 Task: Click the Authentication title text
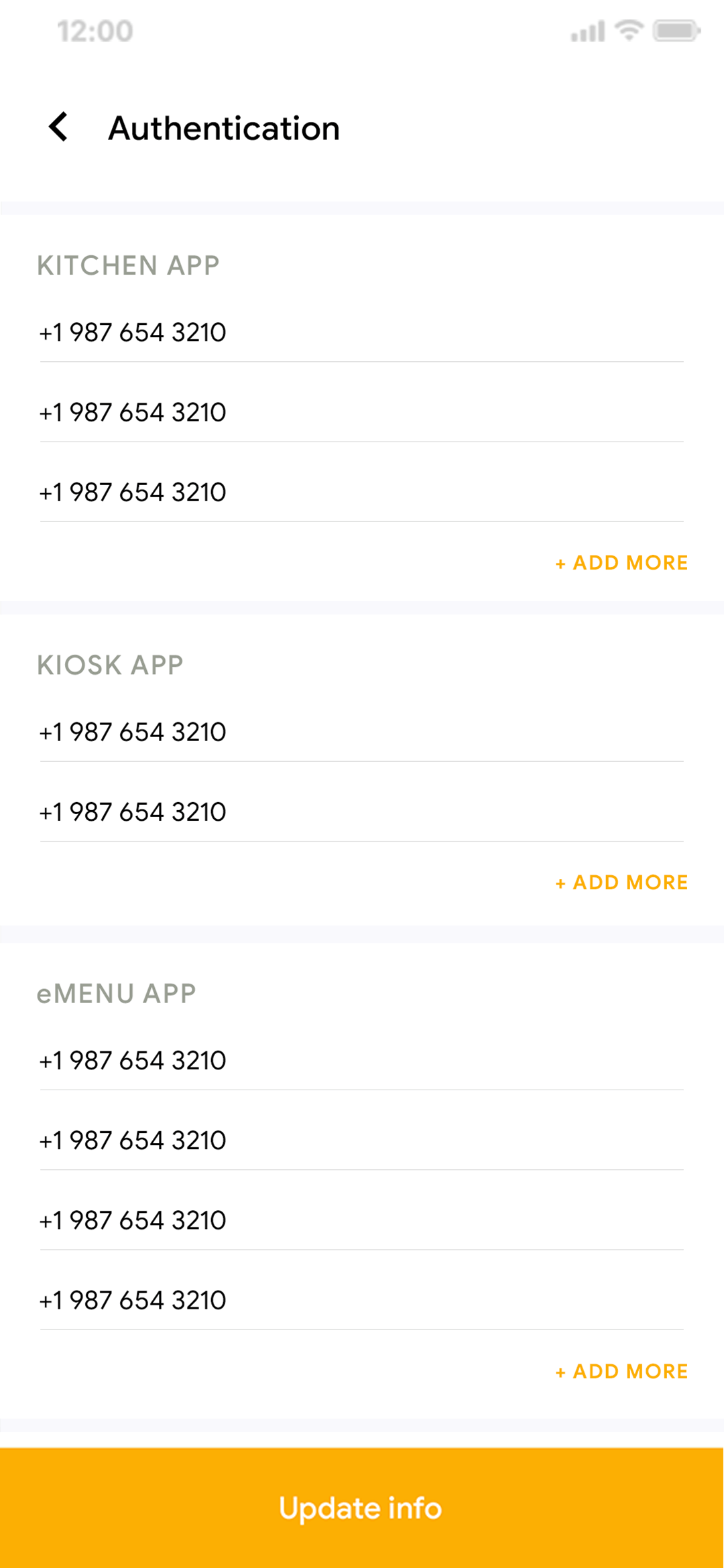click(225, 127)
